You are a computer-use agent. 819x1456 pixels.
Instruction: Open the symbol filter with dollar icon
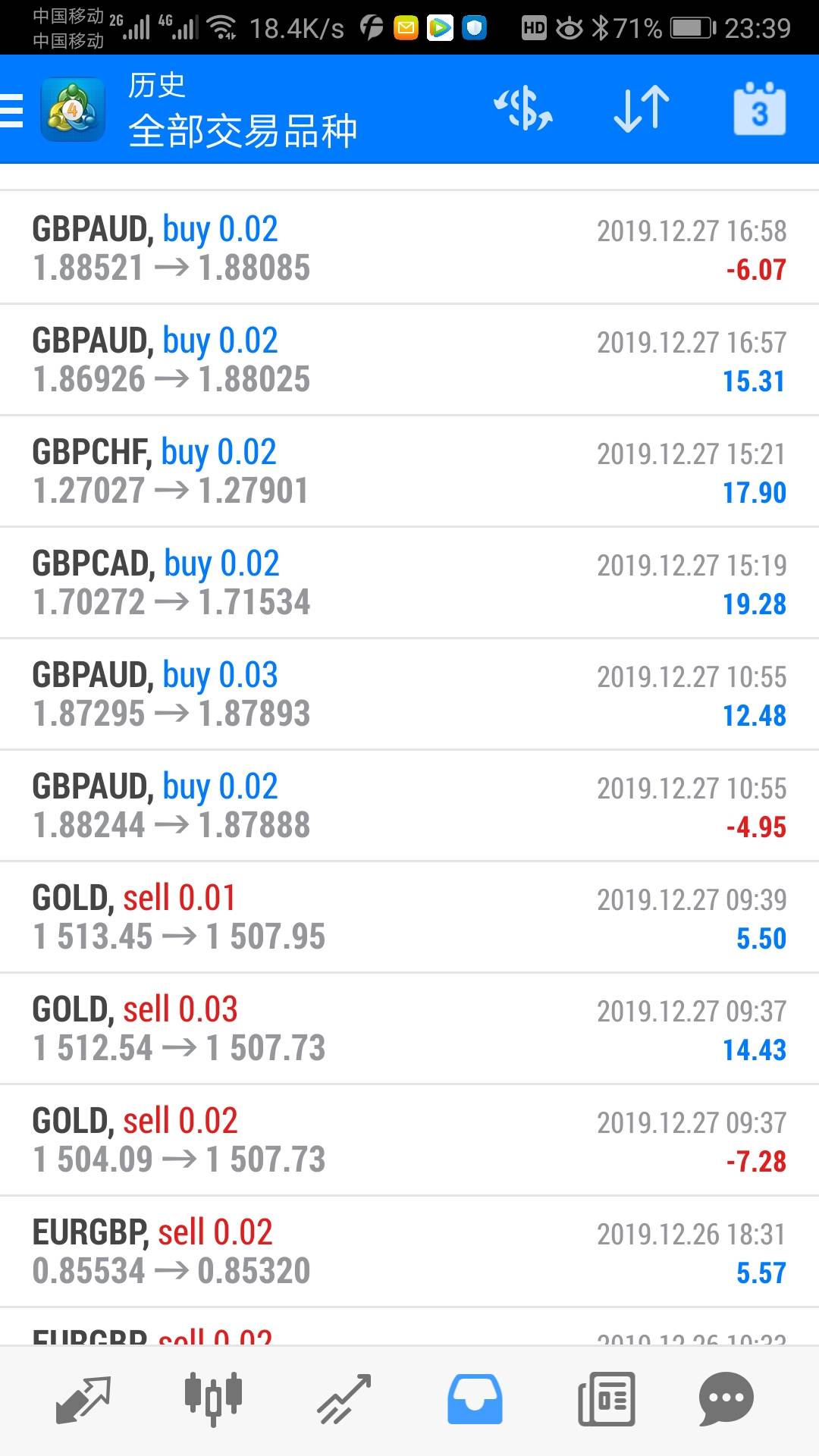coord(523,110)
